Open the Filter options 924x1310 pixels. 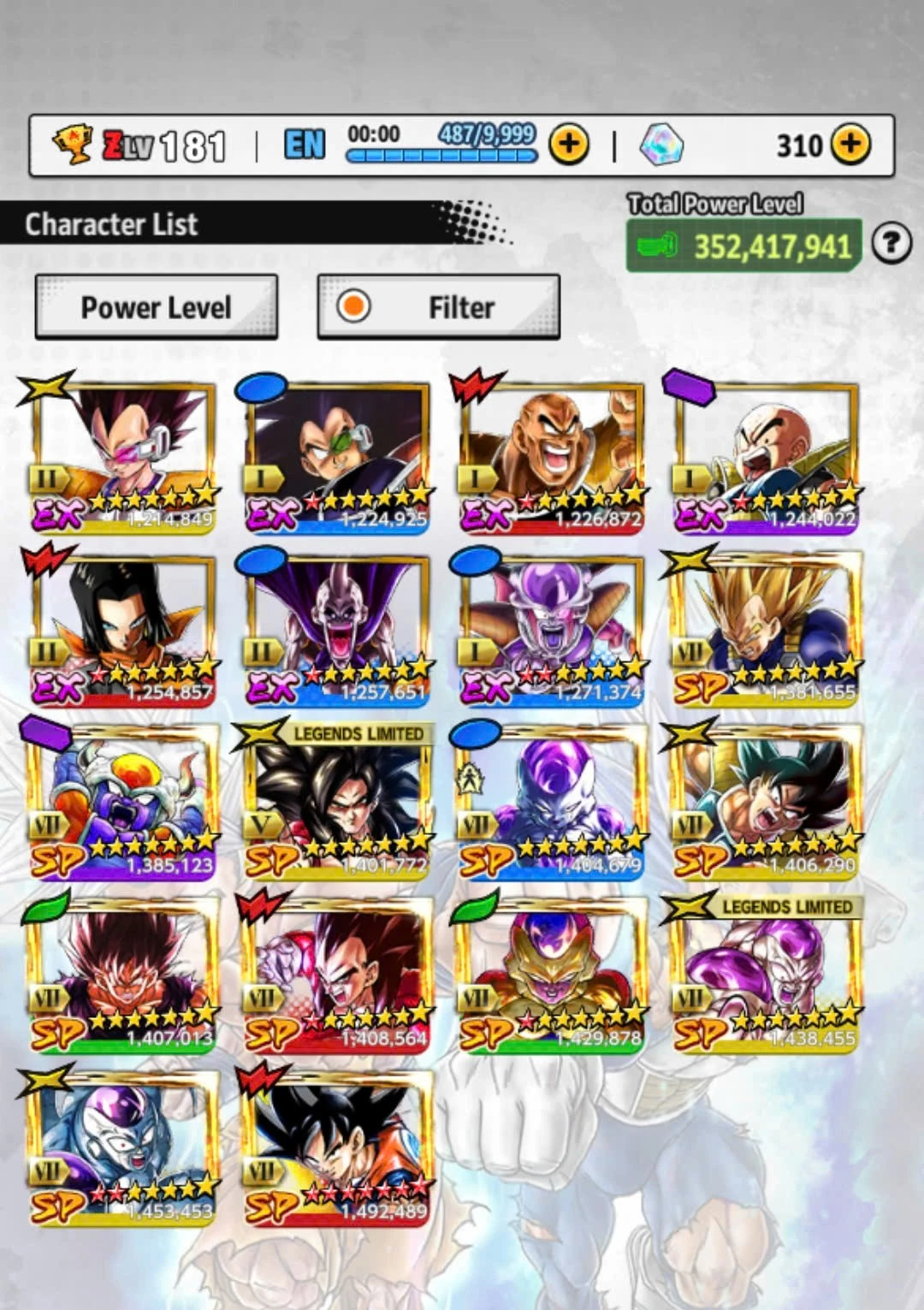pyautogui.click(x=438, y=307)
